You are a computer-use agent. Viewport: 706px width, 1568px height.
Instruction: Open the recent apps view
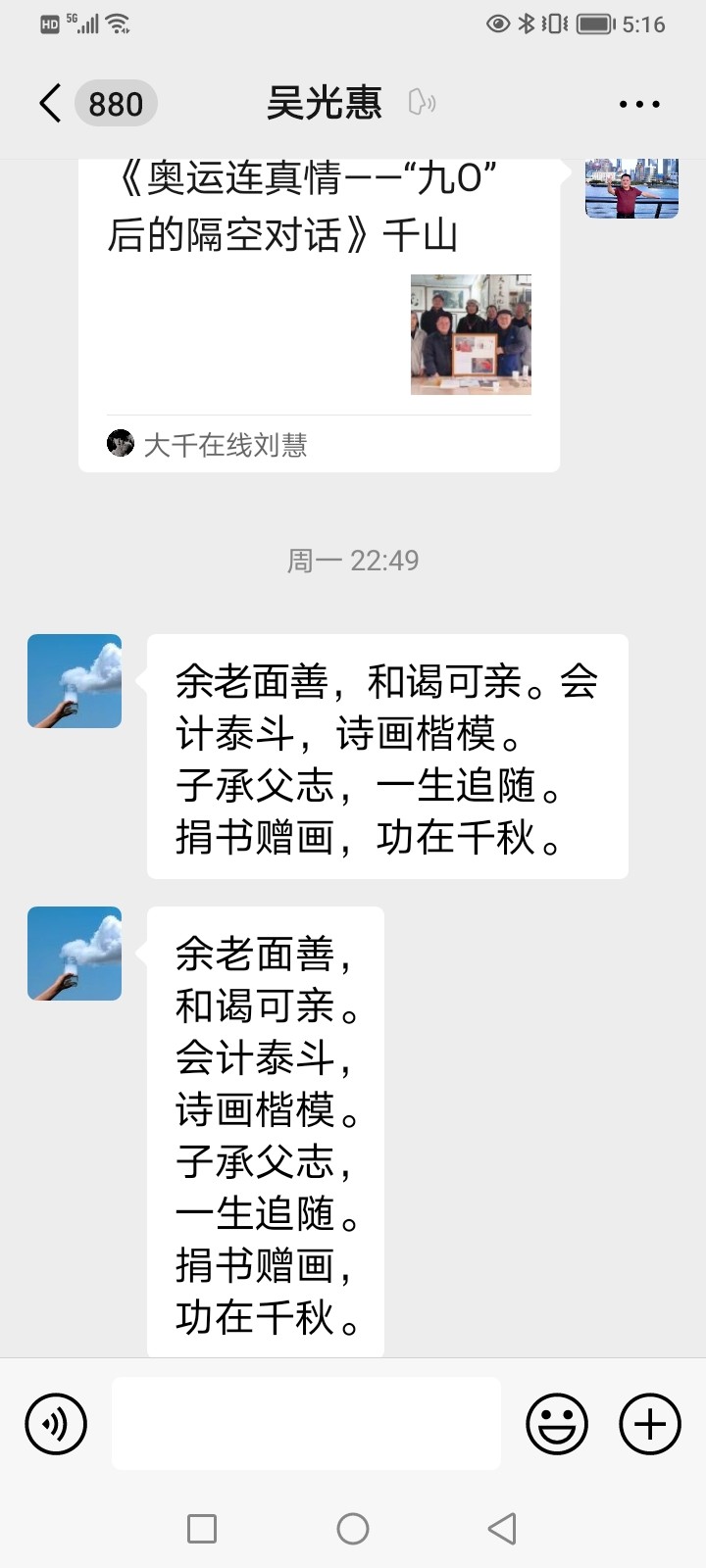pyautogui.click(x=202, y=1529)
